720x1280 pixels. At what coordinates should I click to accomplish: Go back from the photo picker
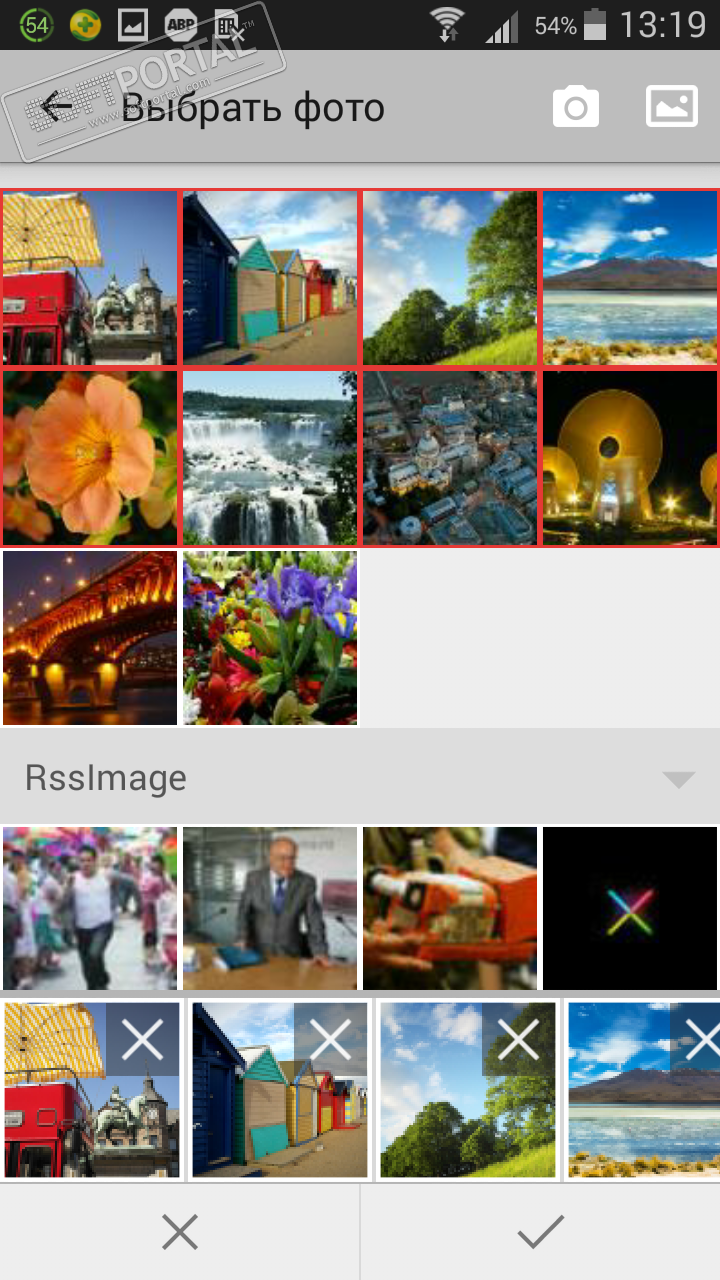[x=57, y=106]
